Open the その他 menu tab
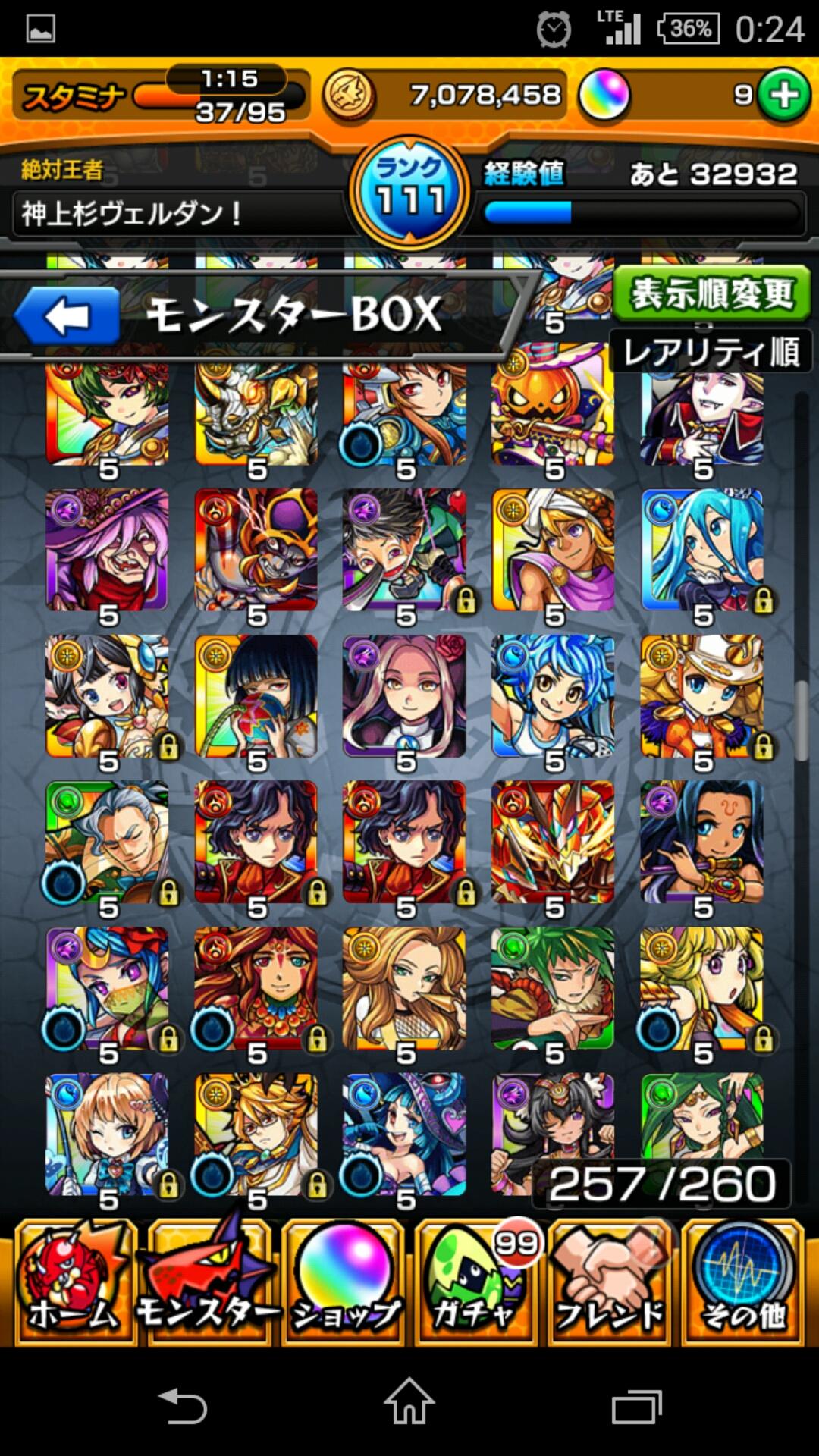 (743, 1282)
